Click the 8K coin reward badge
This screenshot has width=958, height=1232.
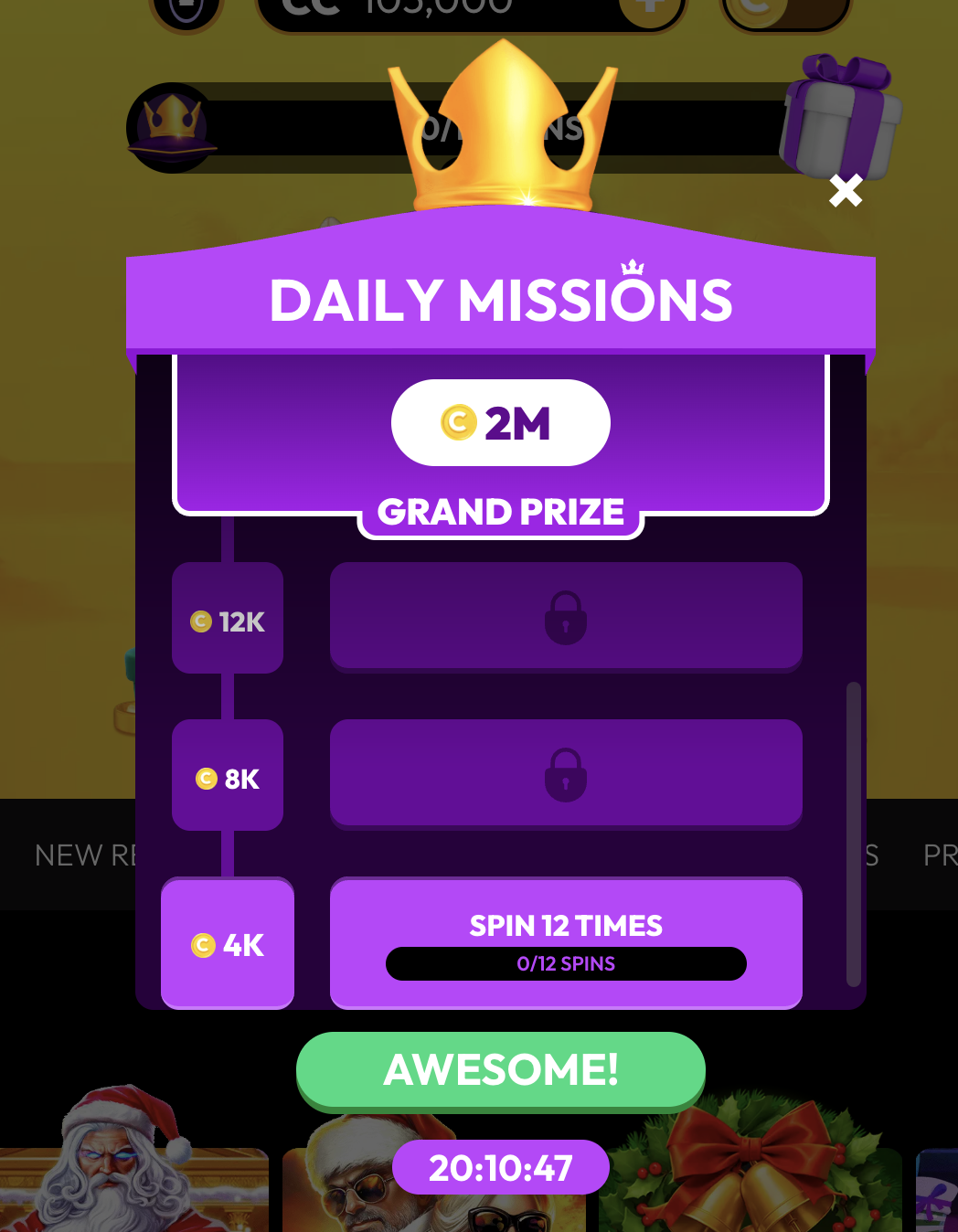[228, 776]
